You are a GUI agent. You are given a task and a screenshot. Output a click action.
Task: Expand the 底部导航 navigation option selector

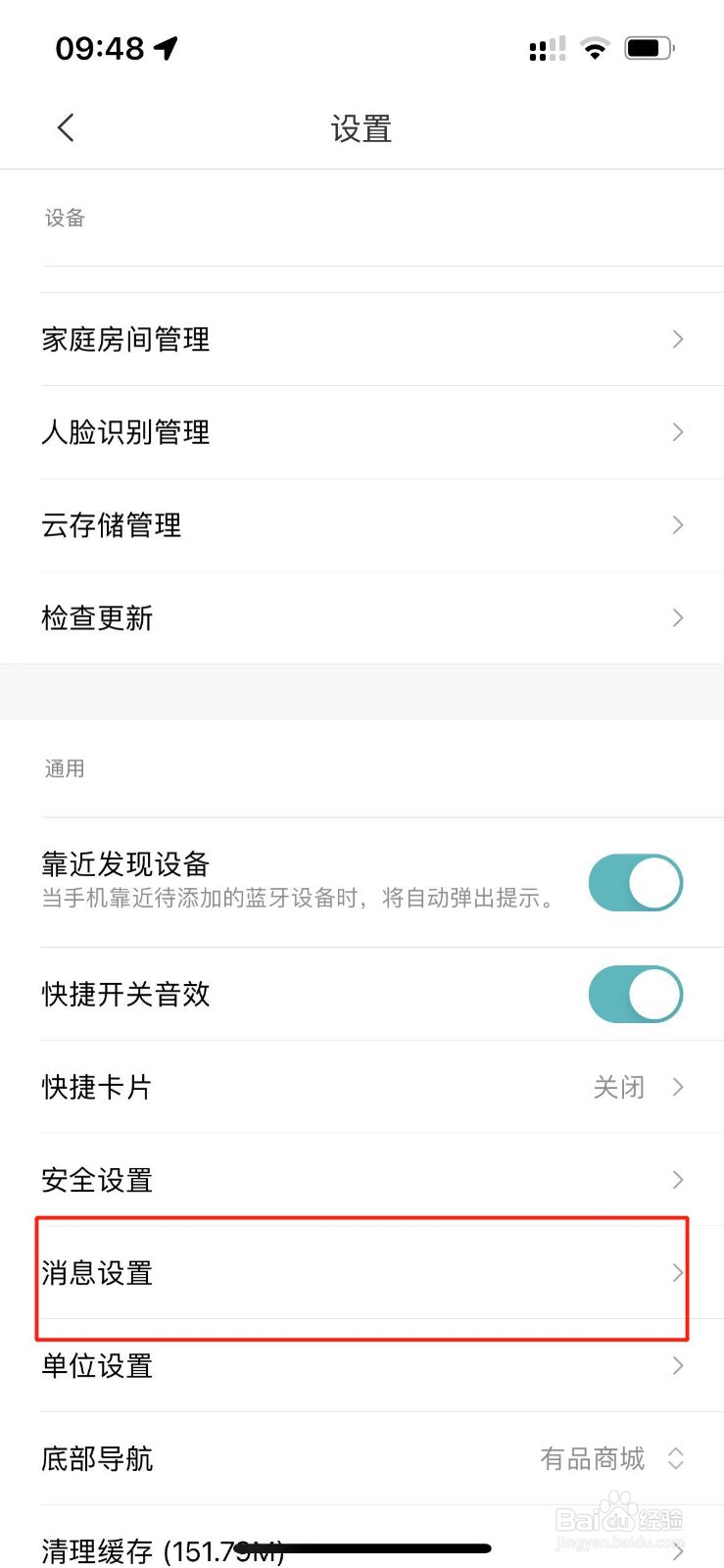coord(676,1458)
